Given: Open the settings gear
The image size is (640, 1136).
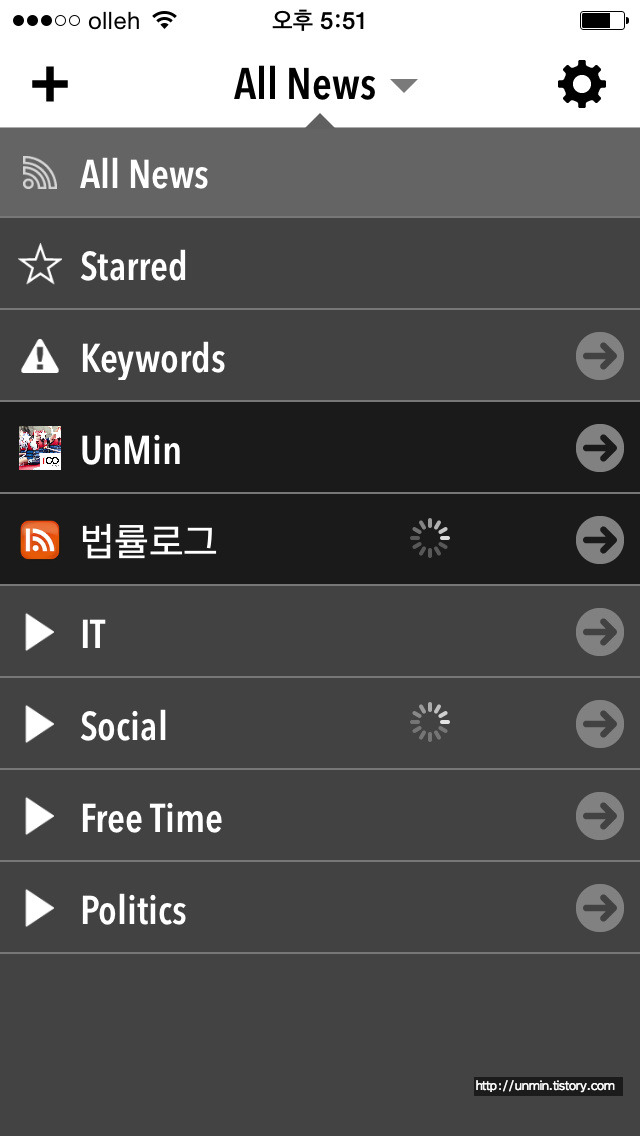Looking at the screenshot, I should pyautogui.click(x=581, y=85).
